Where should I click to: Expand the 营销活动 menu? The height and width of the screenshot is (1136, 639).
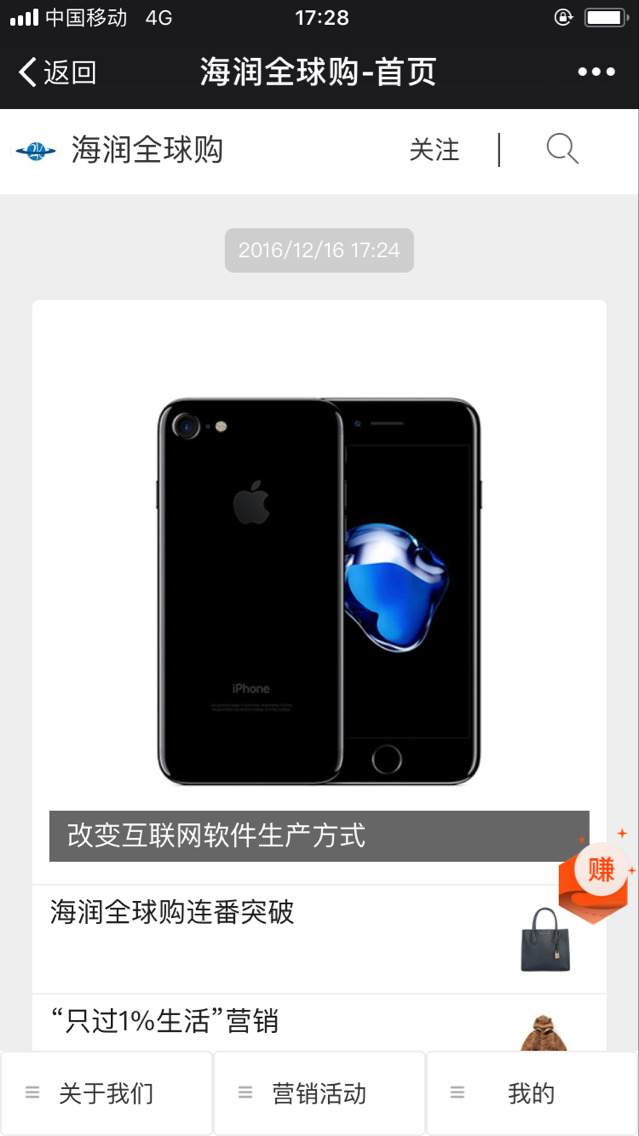point(319,1093)
